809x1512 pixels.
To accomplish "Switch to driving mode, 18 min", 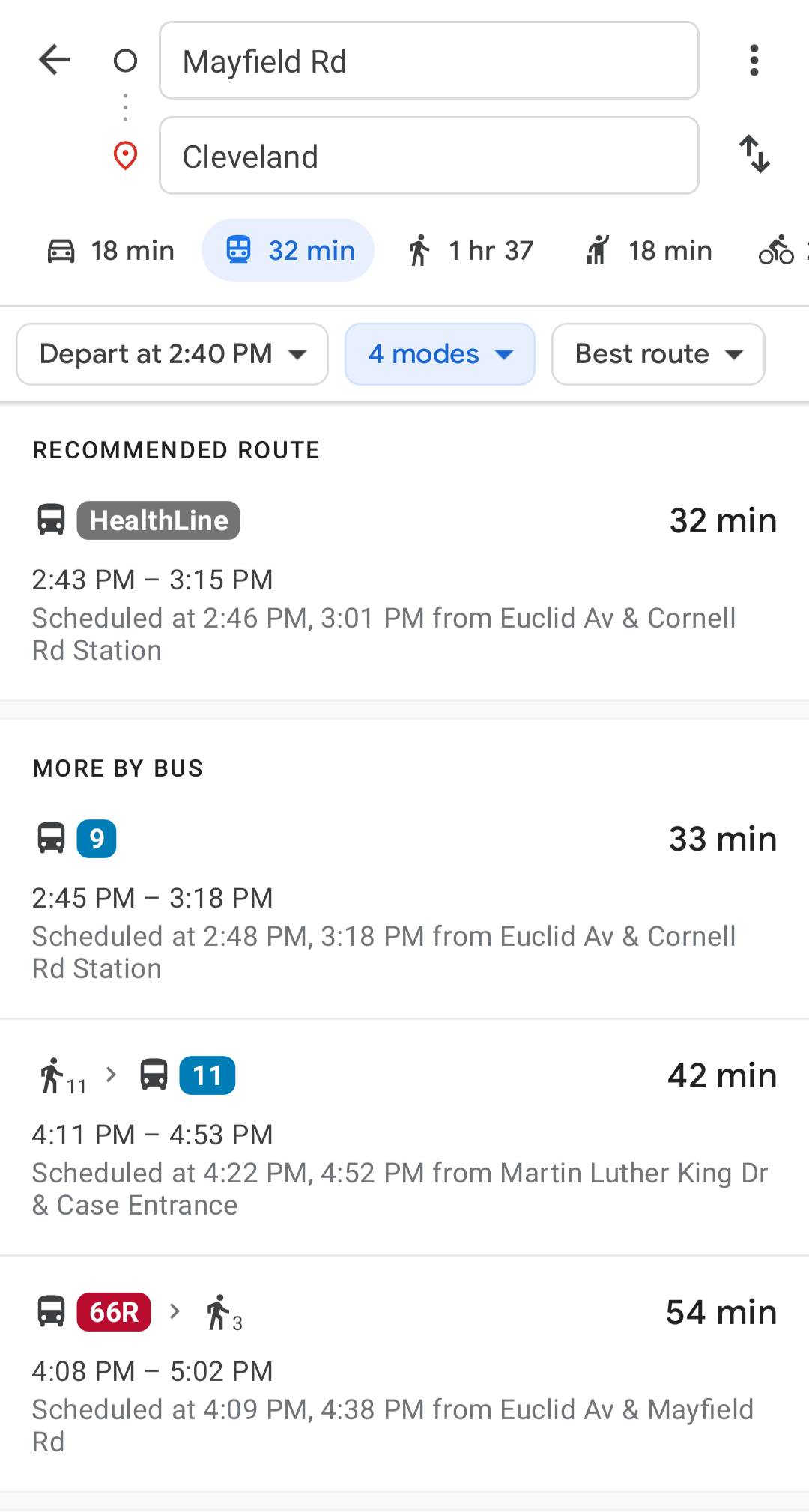I will pyautogui.click(x=110, y=250).
